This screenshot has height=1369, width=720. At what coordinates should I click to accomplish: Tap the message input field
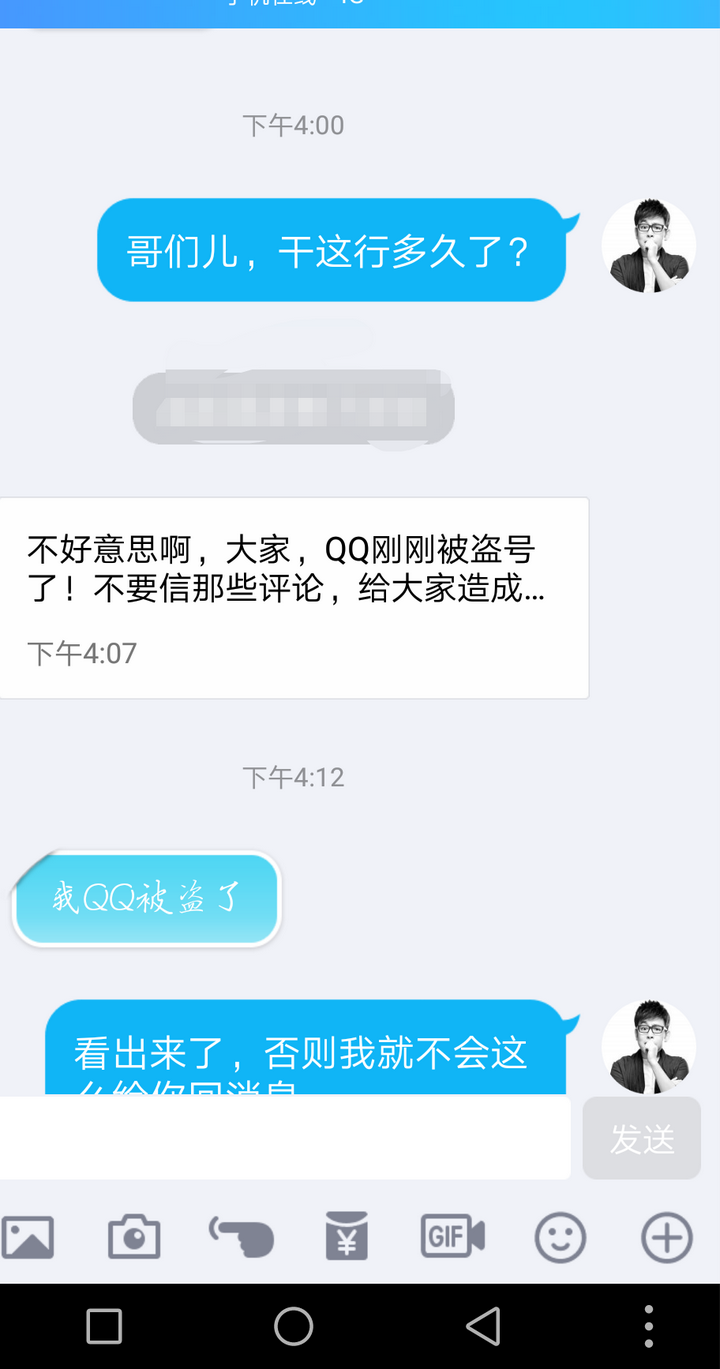point(285,1138)
